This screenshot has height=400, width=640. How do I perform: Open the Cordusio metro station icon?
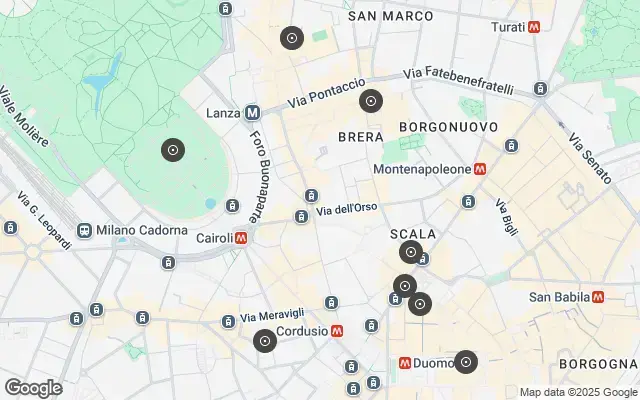338,330
